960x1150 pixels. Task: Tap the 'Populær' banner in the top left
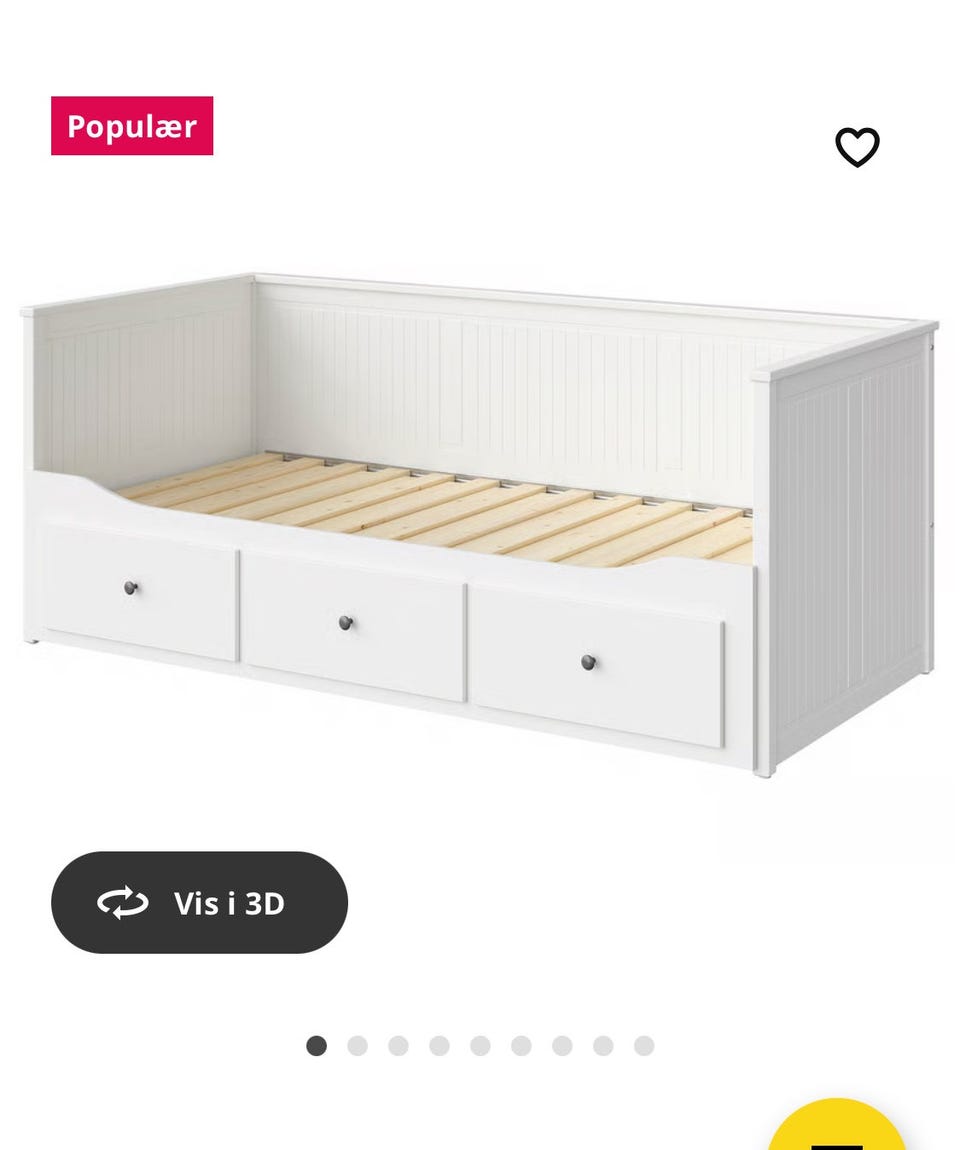[130, 126]
